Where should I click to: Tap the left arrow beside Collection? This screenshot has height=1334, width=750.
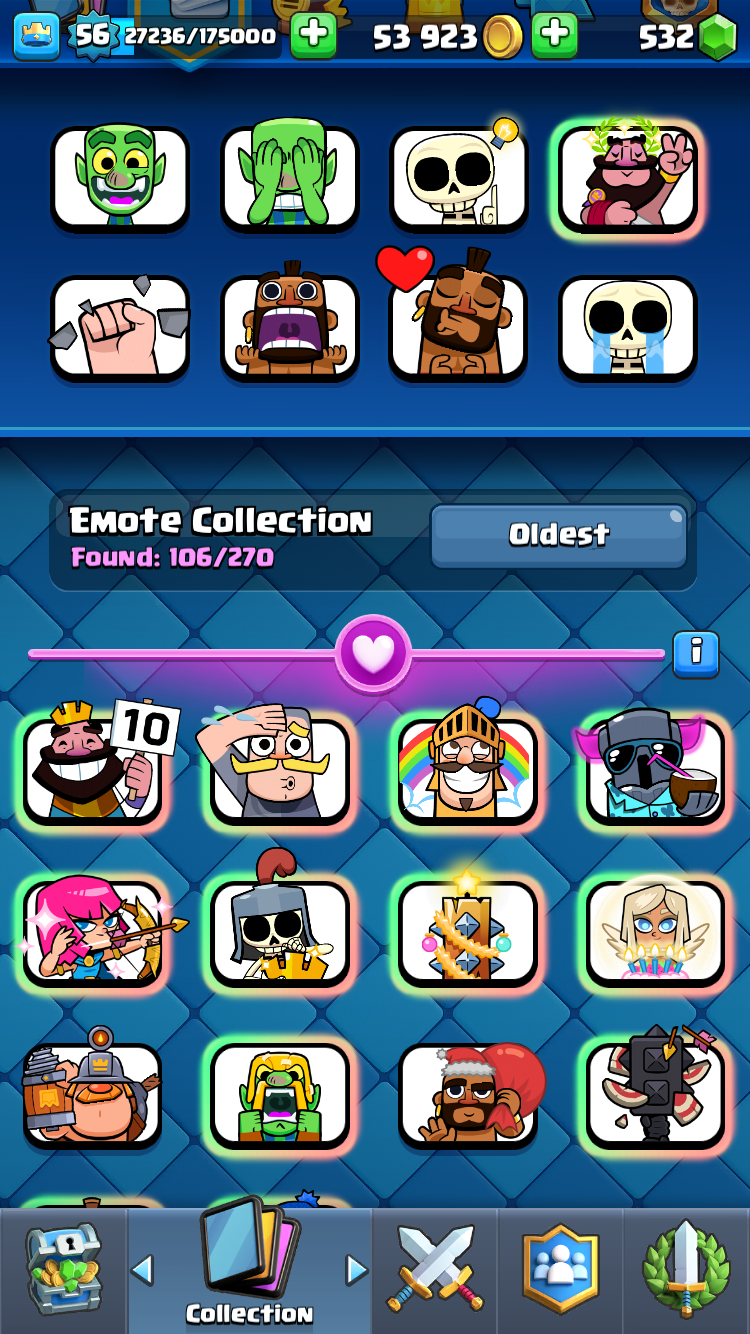142,1270
